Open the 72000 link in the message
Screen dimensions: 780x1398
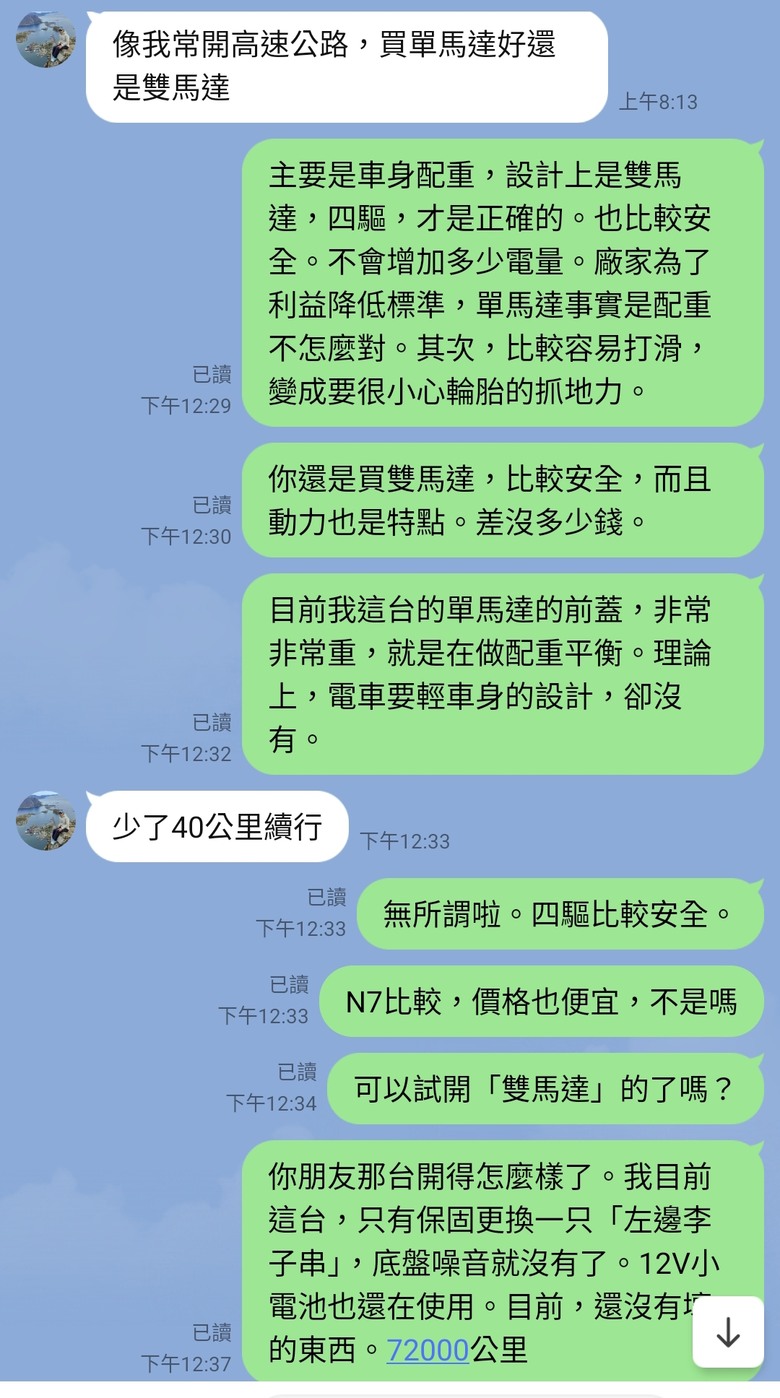coord(428,1350)
